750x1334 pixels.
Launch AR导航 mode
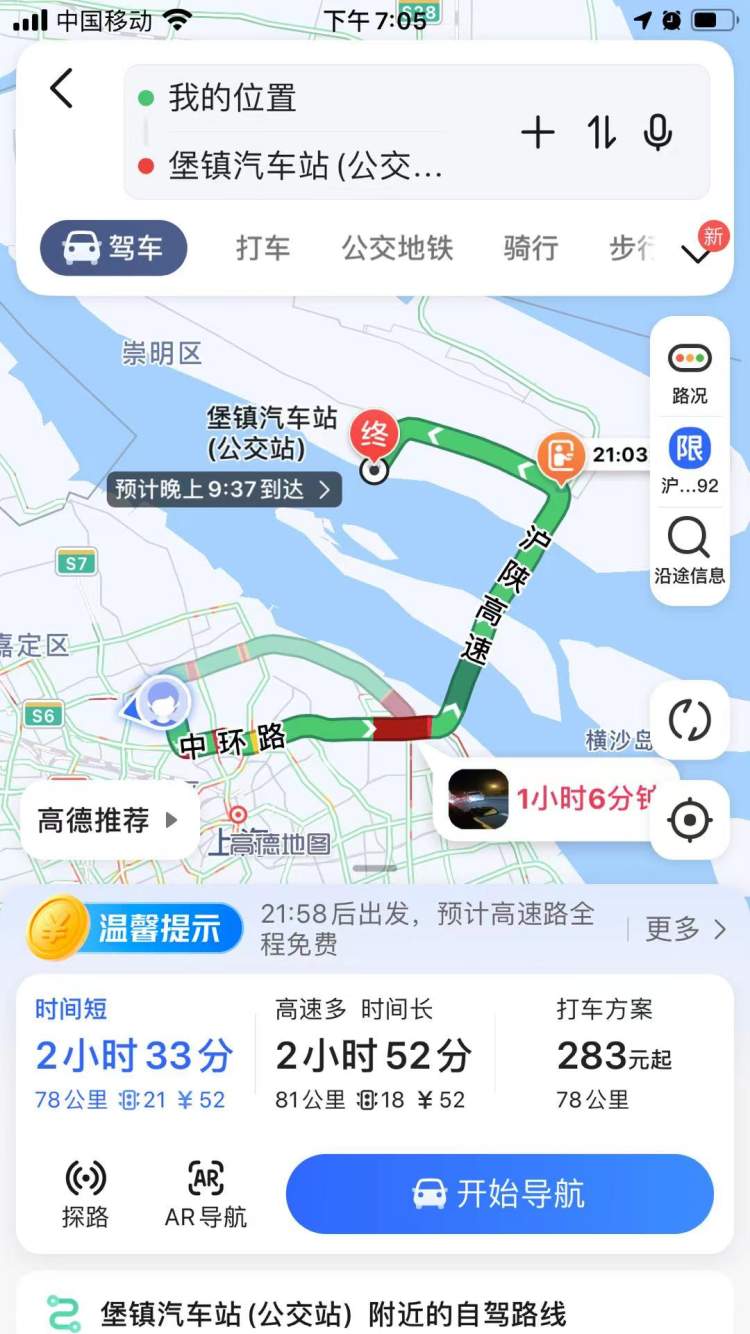pyautogui.click(x=206, y=1194)
